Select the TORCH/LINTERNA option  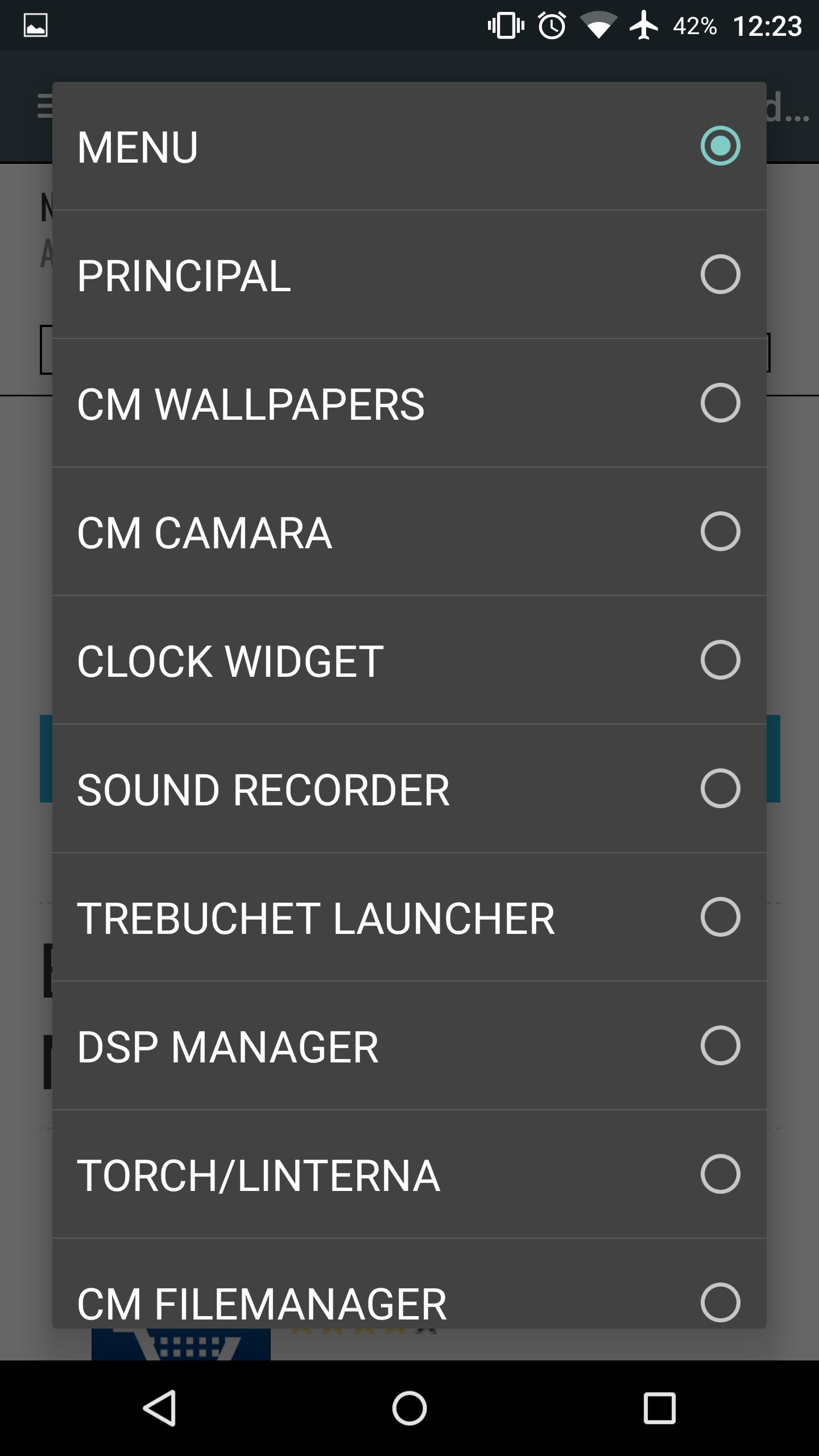(x=721, y=1173)
